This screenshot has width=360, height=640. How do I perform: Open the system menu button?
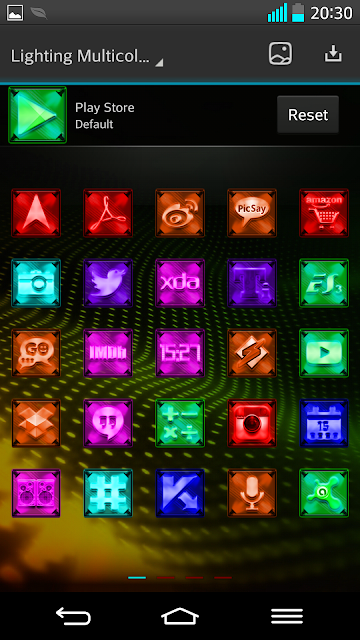click(287, 616)
